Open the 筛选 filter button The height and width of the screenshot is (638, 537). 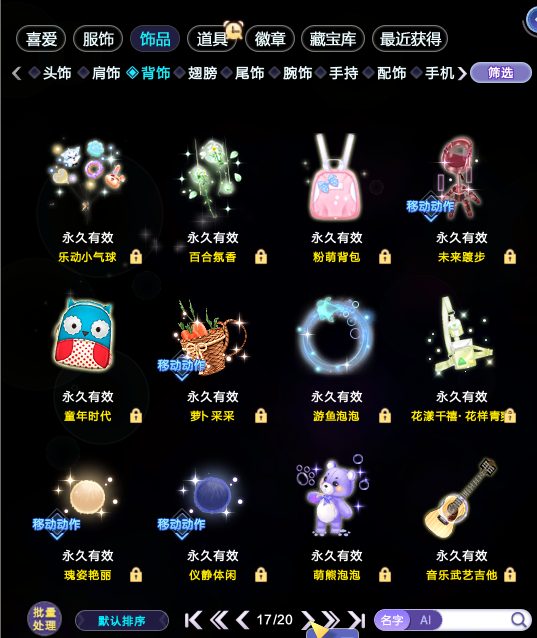[x=501, y=73]
